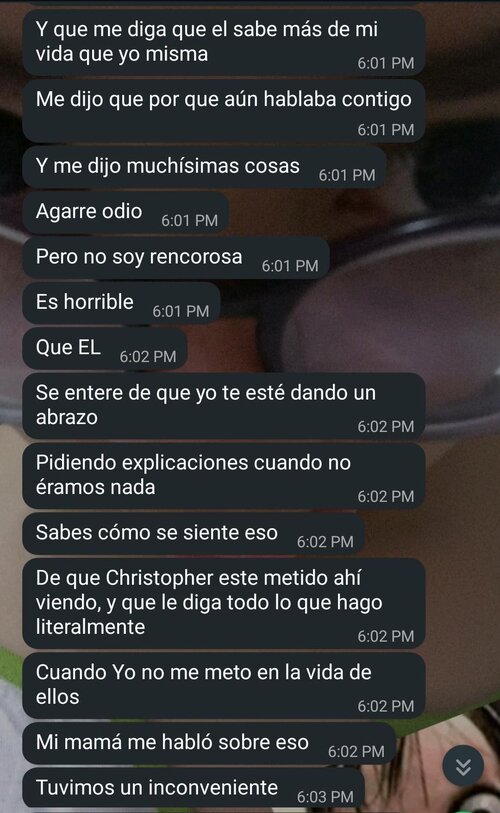
Task: Jump to the latest messages with the down-arrow button
Action: point(463,766)
